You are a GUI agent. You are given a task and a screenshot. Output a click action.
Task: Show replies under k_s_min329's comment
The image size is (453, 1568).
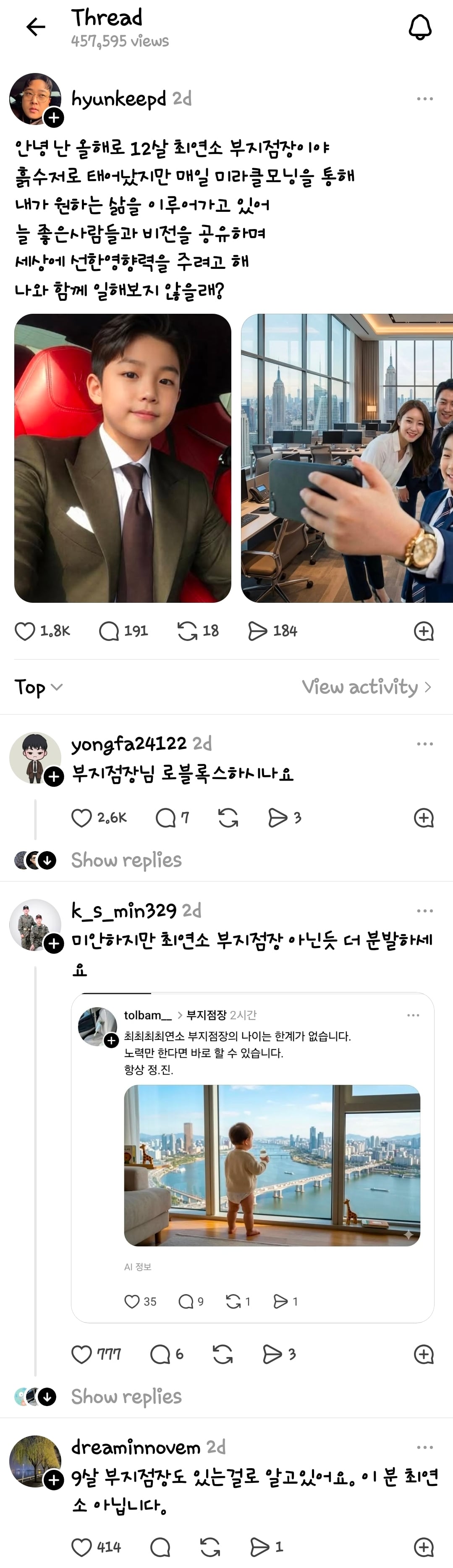tap(126, 1396)
